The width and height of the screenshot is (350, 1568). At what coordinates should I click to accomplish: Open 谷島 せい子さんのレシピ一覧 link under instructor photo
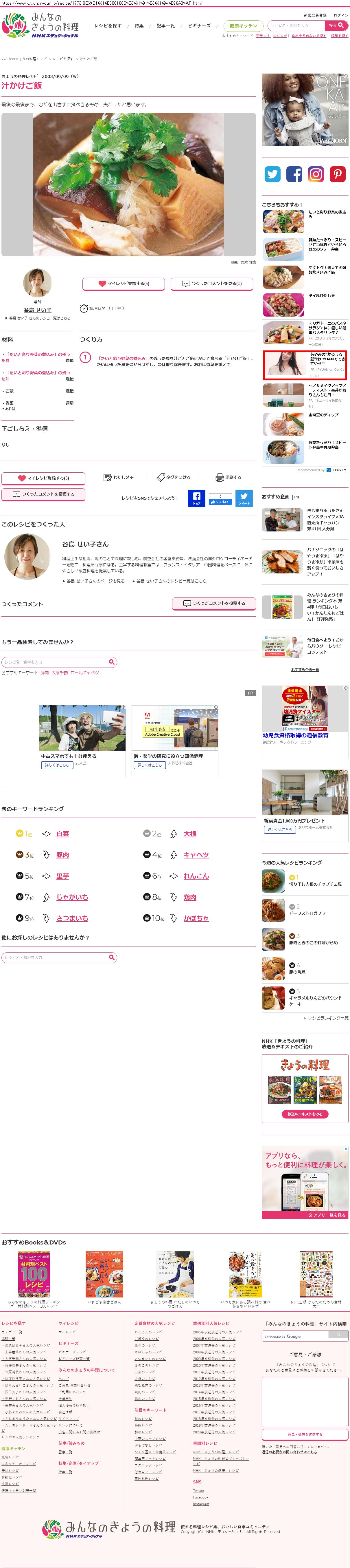click(39, 318)
